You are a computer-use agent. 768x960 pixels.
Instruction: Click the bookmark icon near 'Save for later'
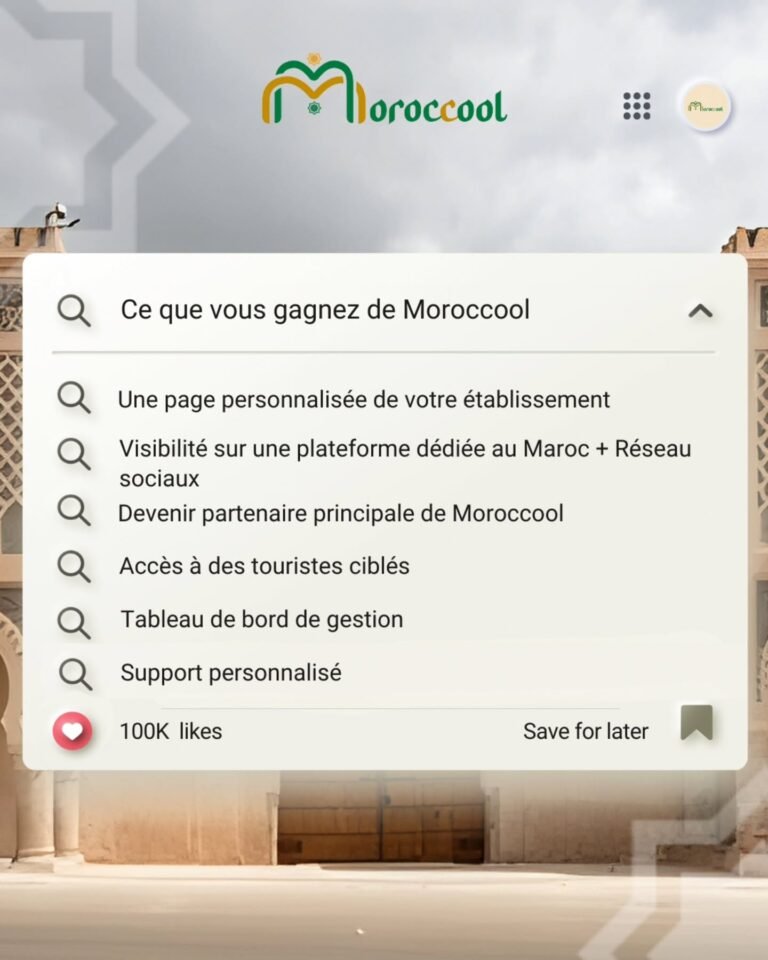coord(696,726)
